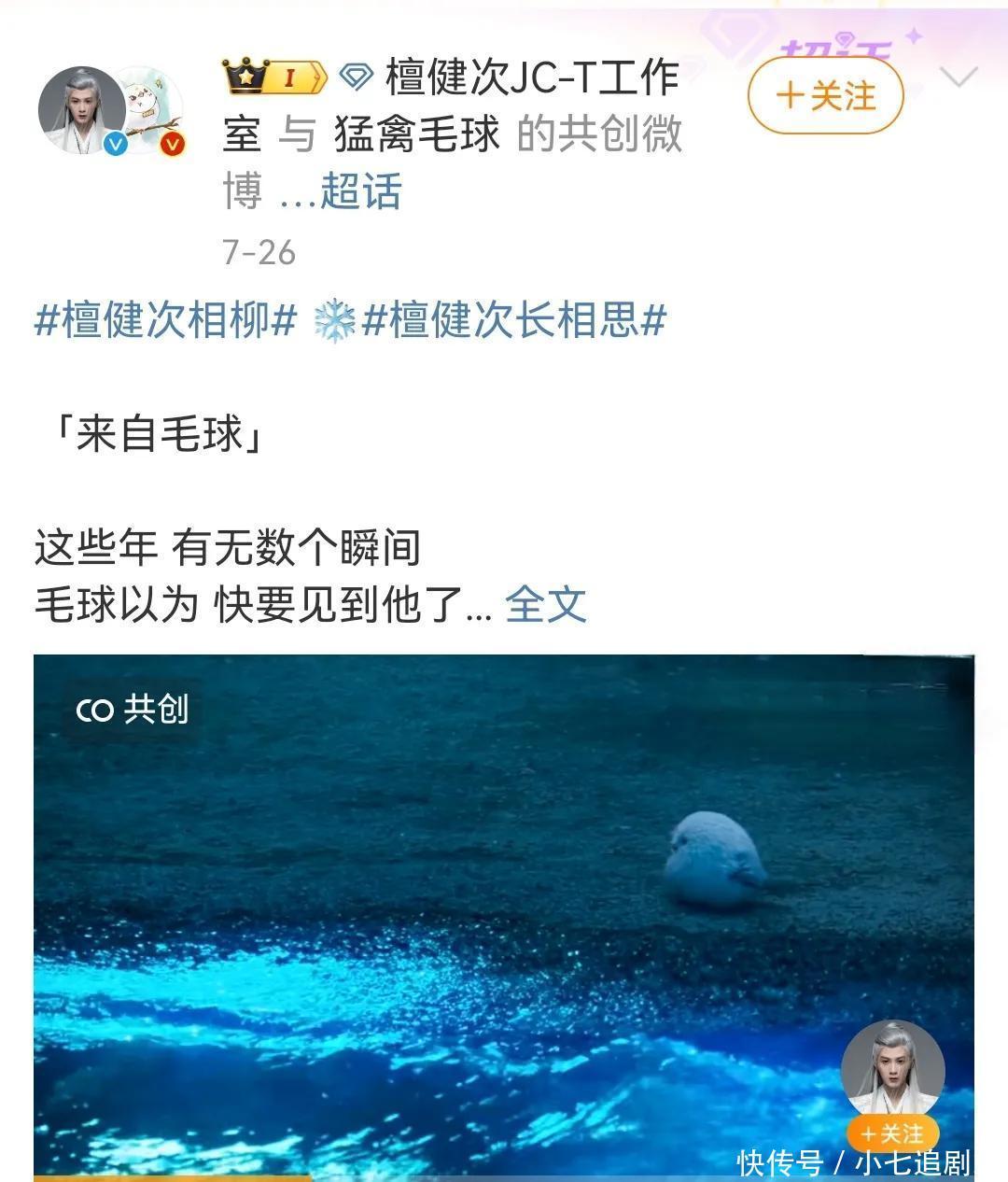Image resolution: width=1008 pixels, height=1182 pixels.
Task: Expand full post text via 全文
Action: tap(545, 604)
